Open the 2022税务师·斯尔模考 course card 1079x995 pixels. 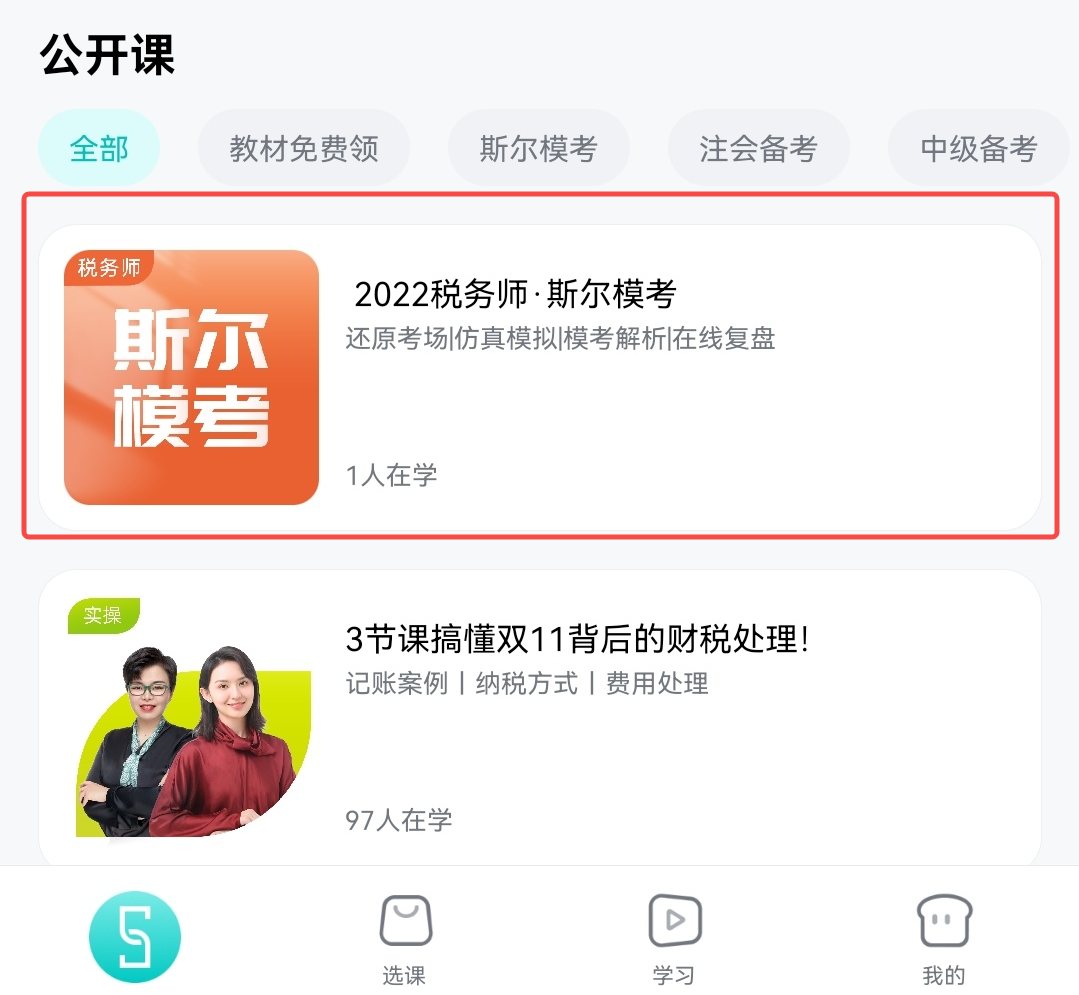coord(540,377)
